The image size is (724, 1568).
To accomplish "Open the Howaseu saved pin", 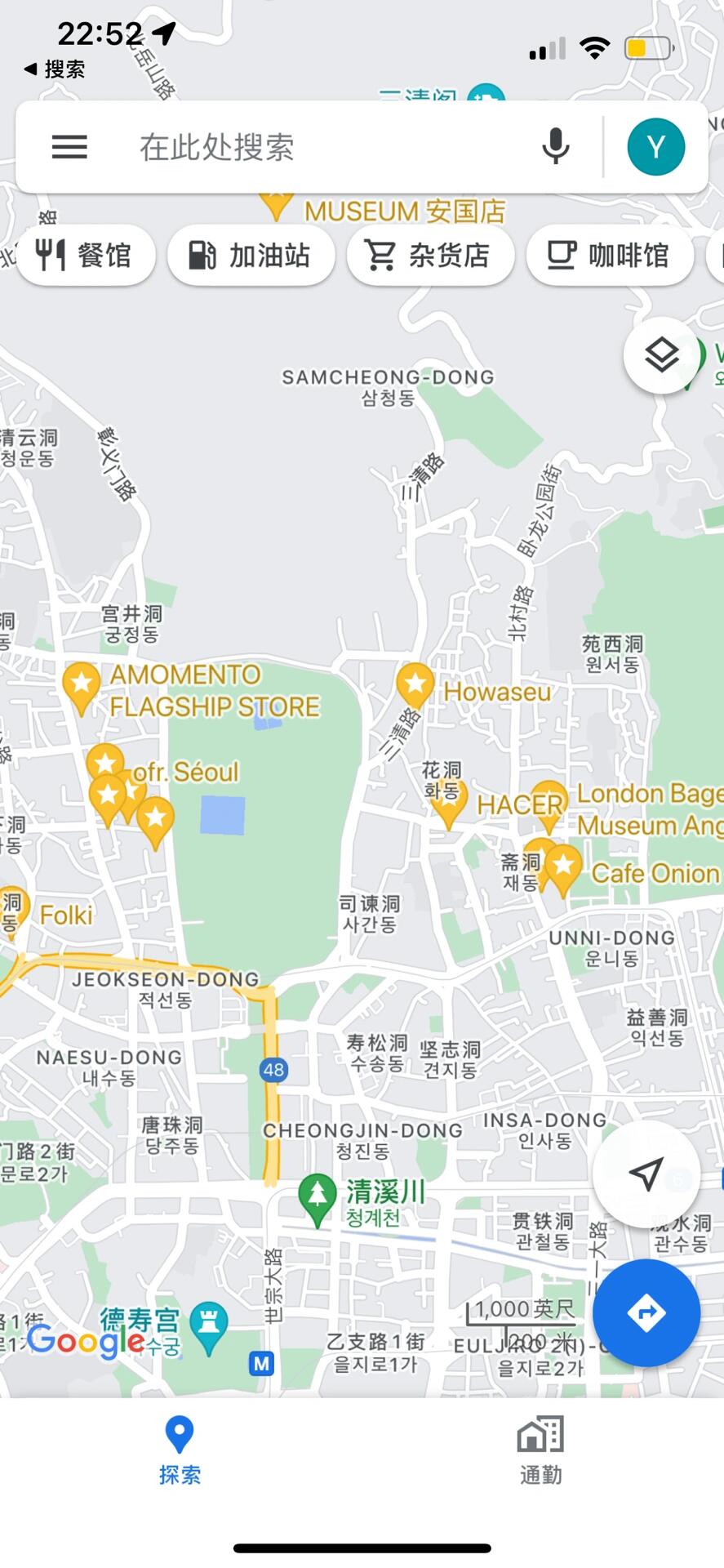I will [x=415, y=684].
